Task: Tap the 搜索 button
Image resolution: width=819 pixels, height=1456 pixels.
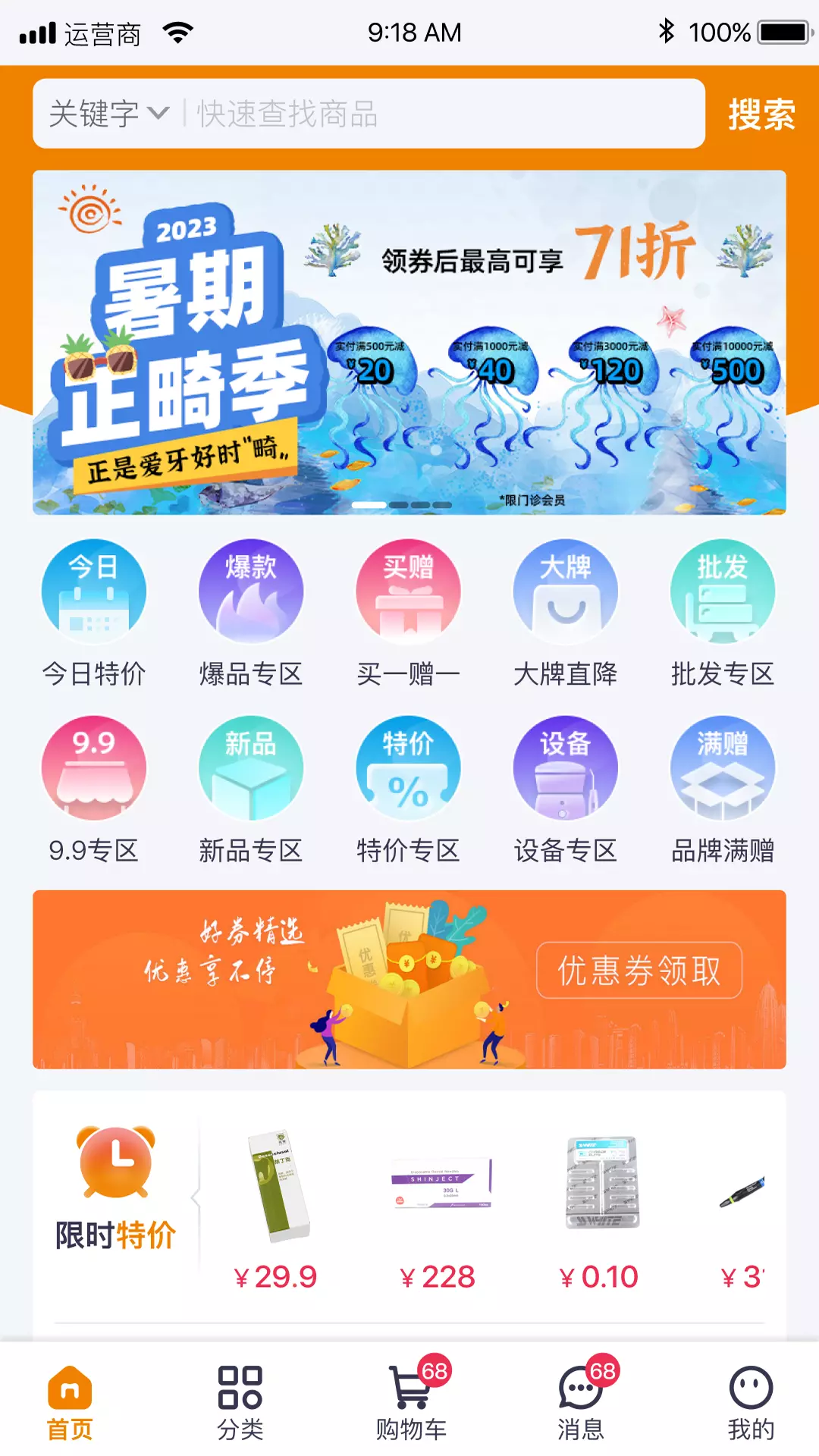Action: [x=761, y=114]
